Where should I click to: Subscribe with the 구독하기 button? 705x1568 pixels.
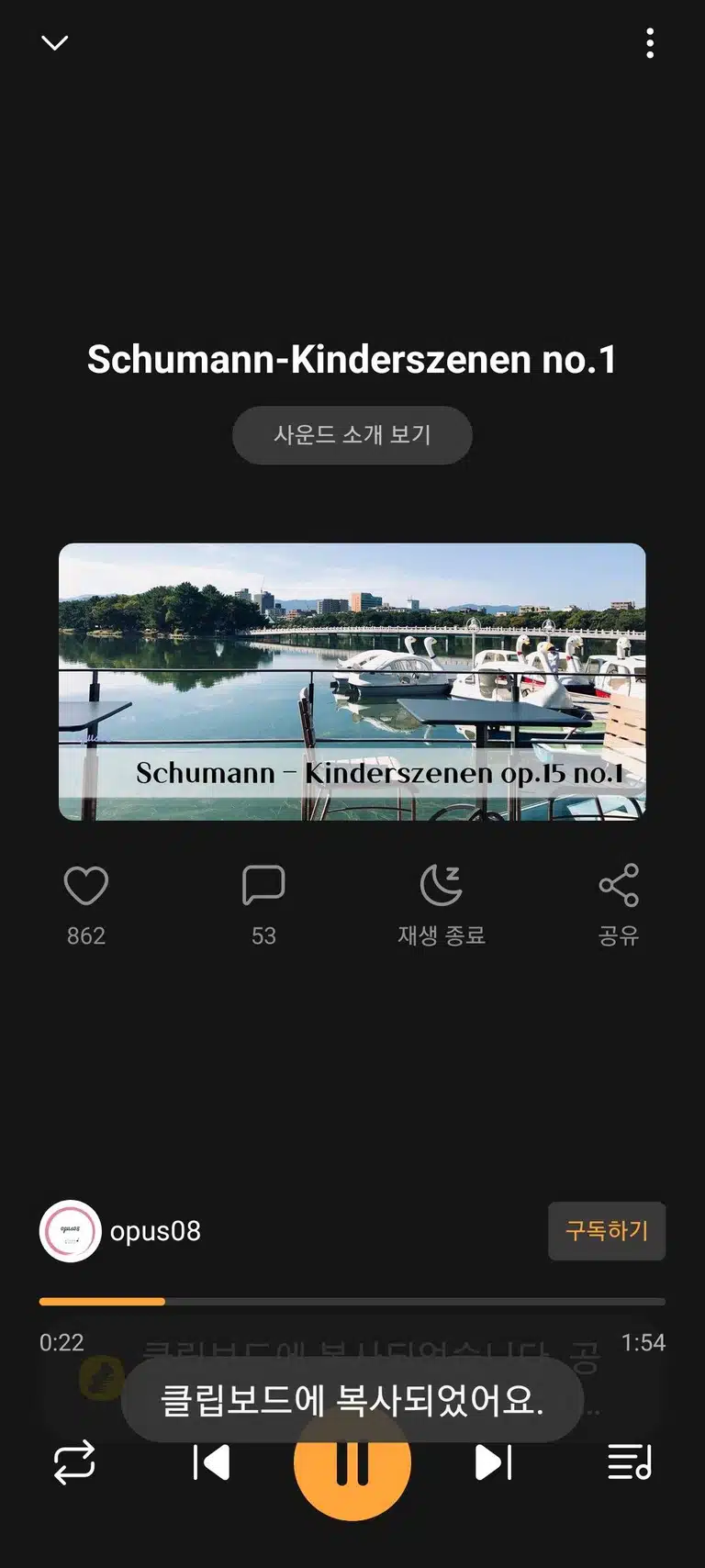coord(607,1231)
